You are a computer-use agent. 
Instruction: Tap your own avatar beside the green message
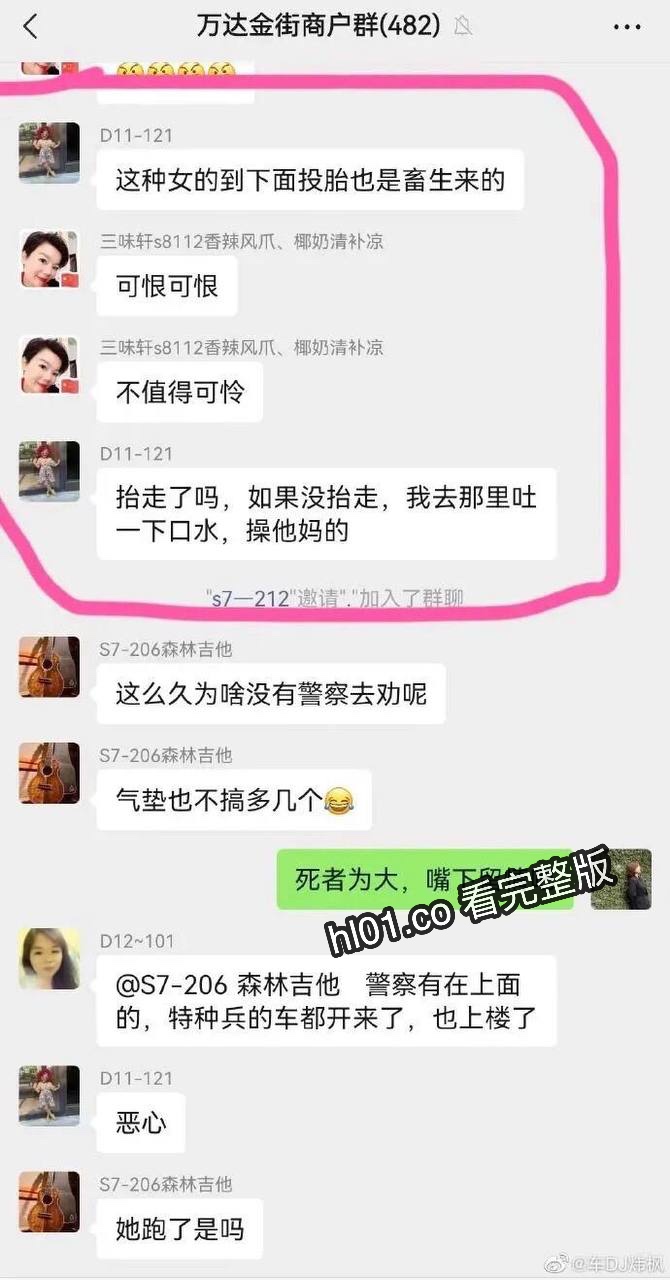pos(621,880)
